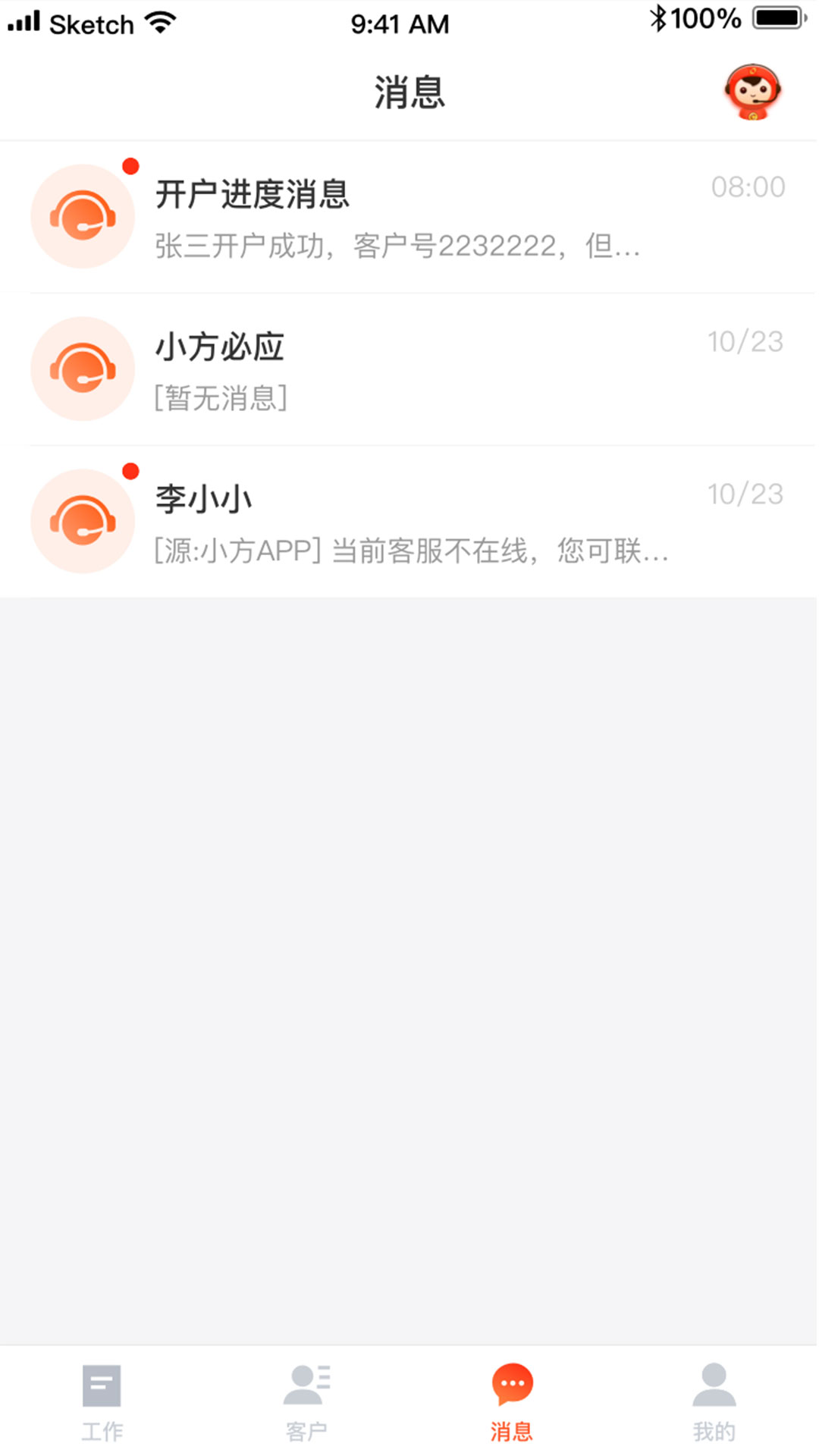This screenshot has width=819, height=1456.
Task: Tap the unread red dot on 李小小
Action: click(x=130, y=471)
